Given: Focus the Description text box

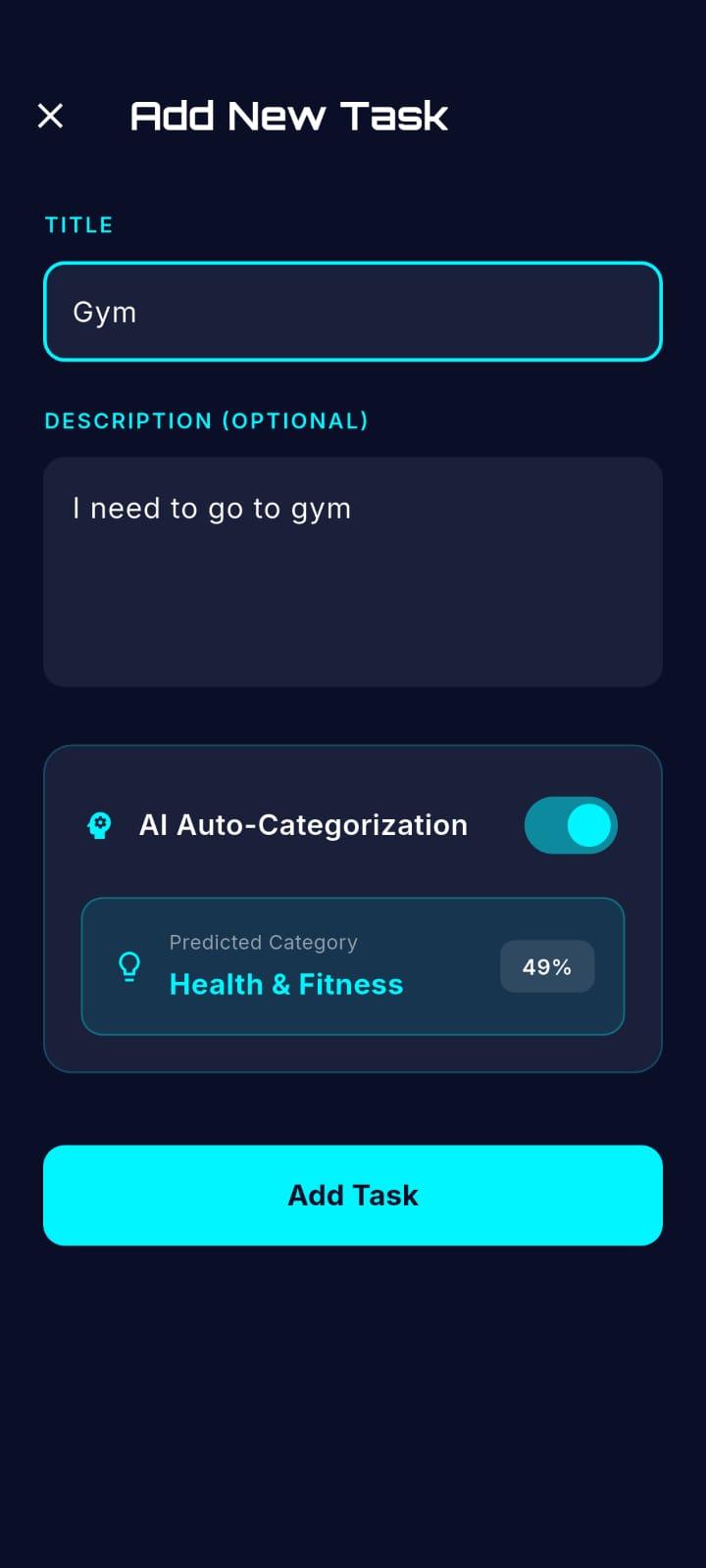Looking at the screenshot, I should point(353,571).
